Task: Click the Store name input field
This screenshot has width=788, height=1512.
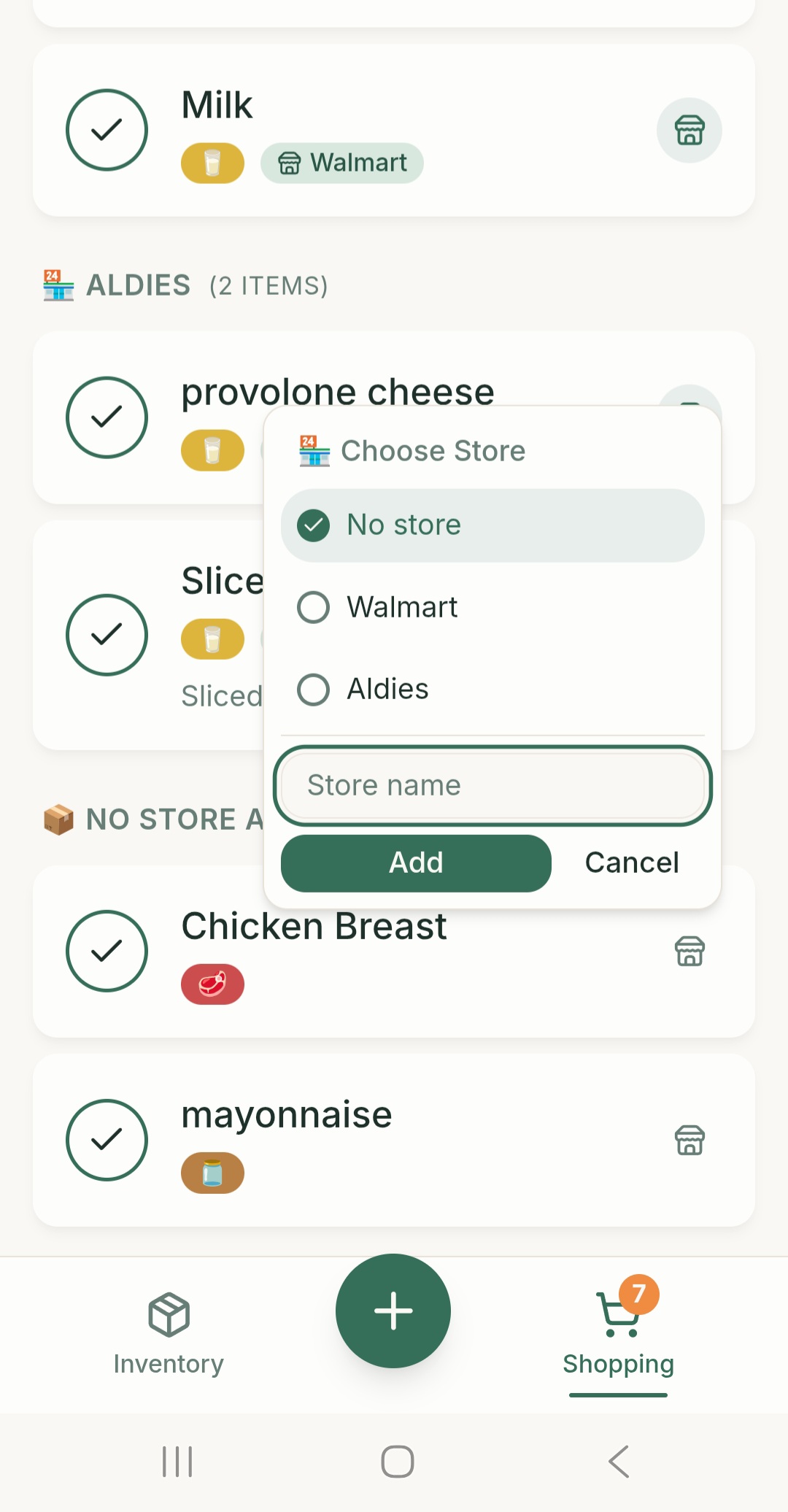Action: coord(492,785)
